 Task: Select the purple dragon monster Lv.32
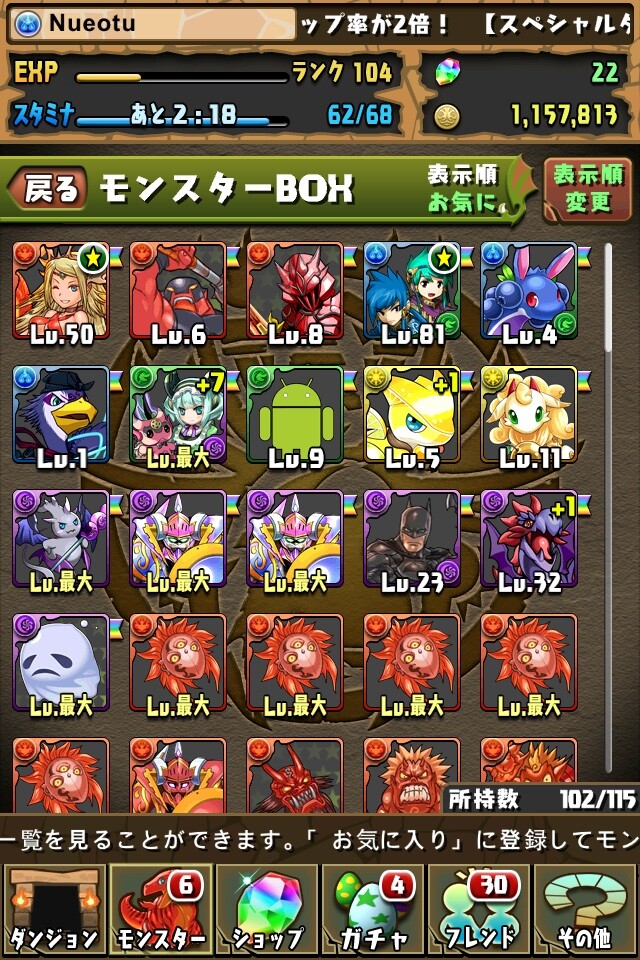[x=529, y=539]
